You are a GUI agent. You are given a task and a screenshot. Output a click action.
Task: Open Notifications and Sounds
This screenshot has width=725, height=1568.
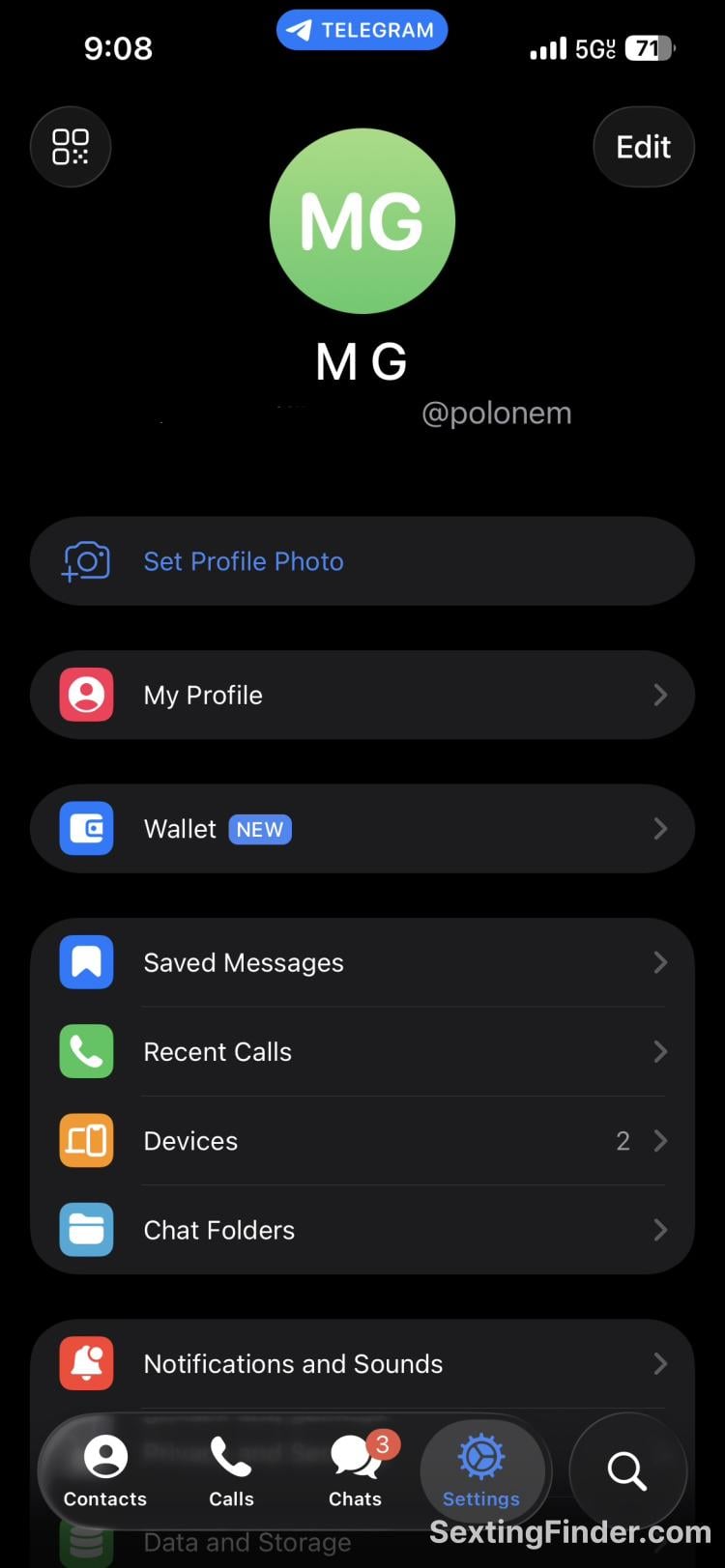click(x=362, y=1363)
